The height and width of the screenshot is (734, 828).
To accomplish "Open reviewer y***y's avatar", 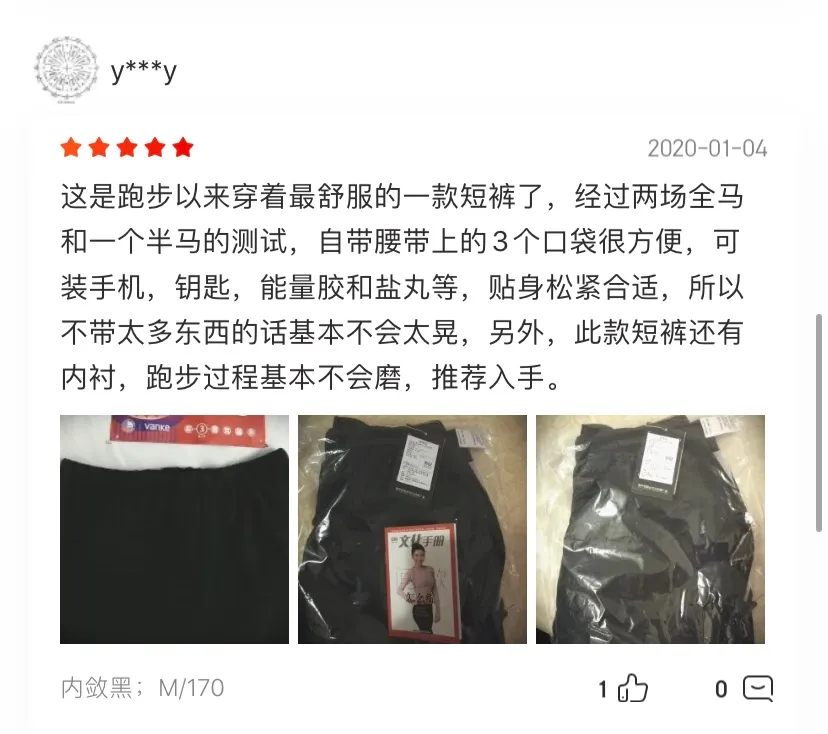I will (66, 72).
